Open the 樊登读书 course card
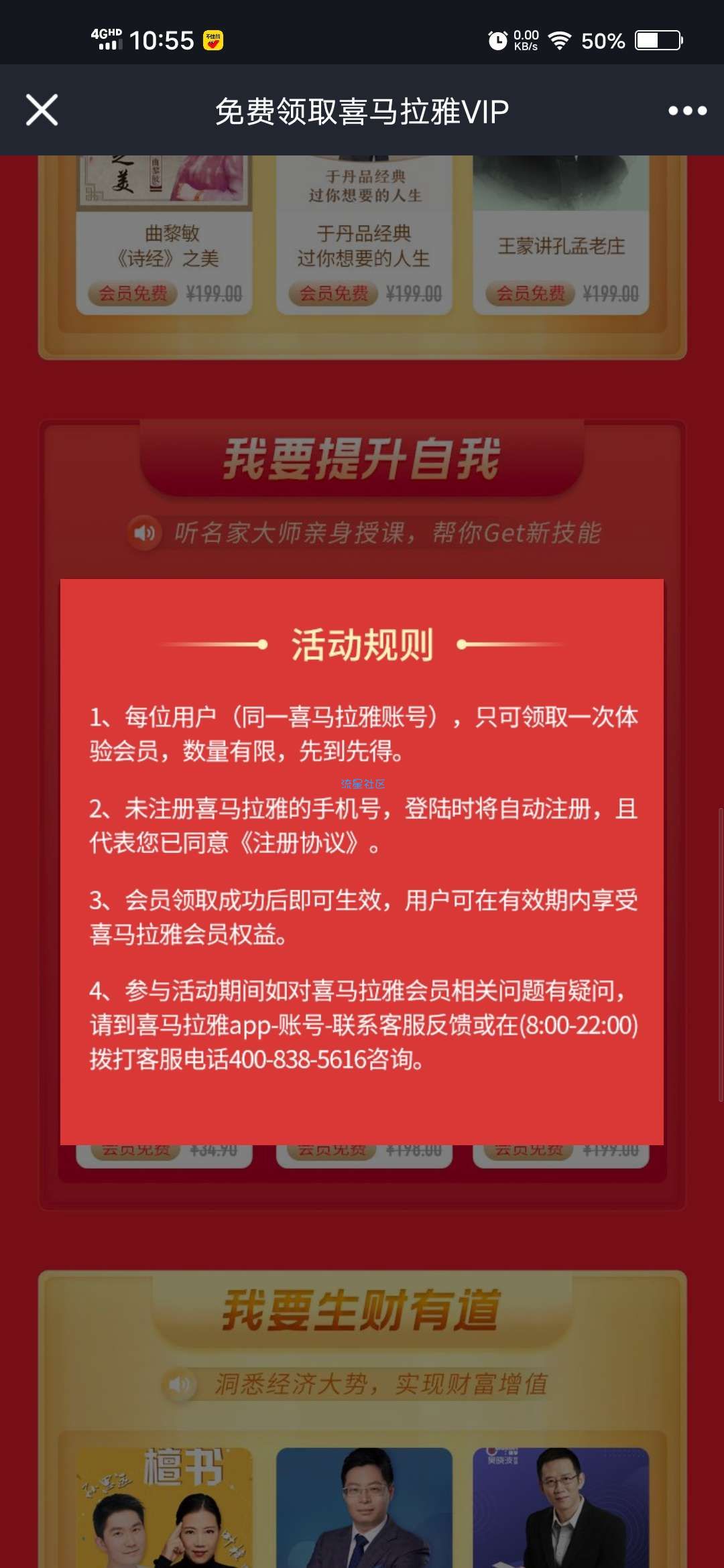 164,1508
